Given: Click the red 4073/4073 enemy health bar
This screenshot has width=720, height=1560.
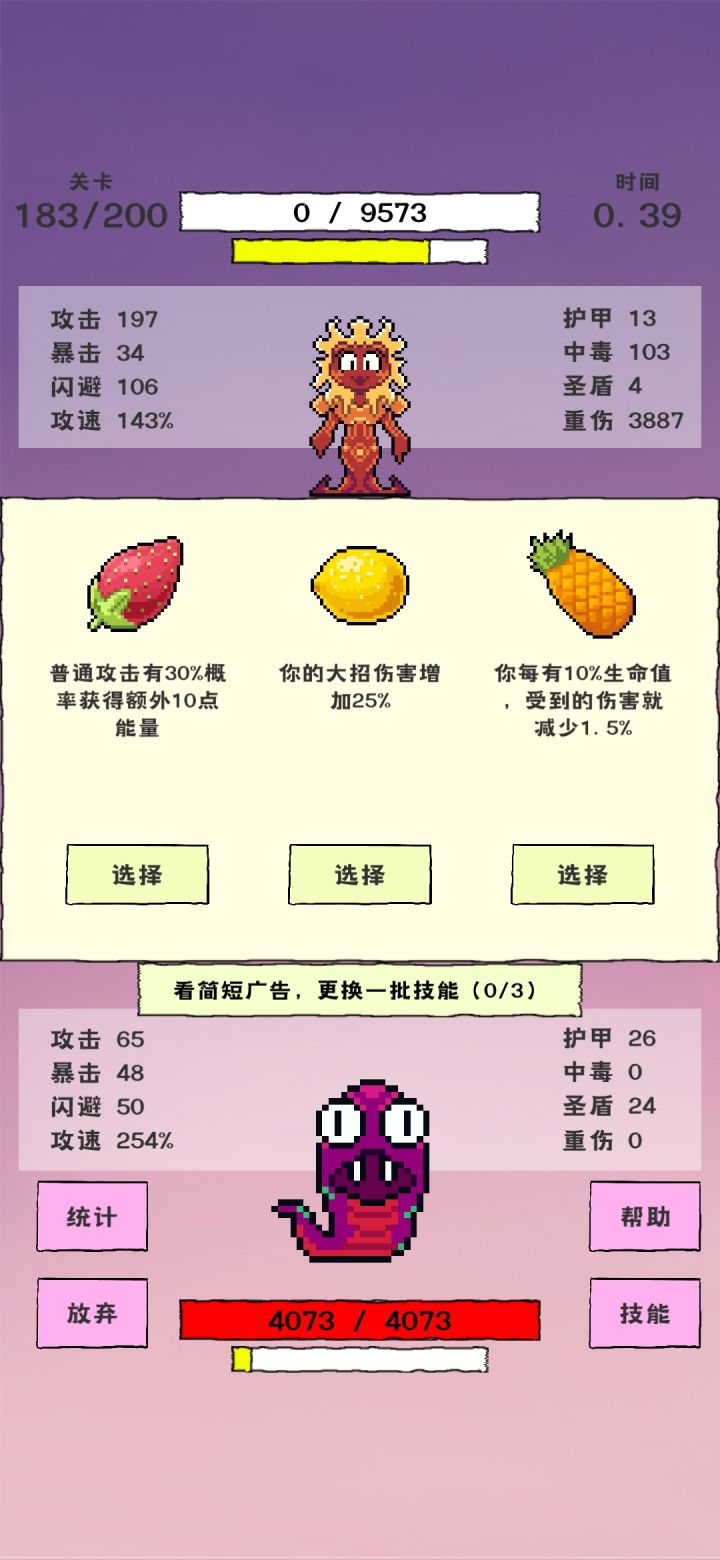Looking at the screenshot, I should (x=360, y=1320).
